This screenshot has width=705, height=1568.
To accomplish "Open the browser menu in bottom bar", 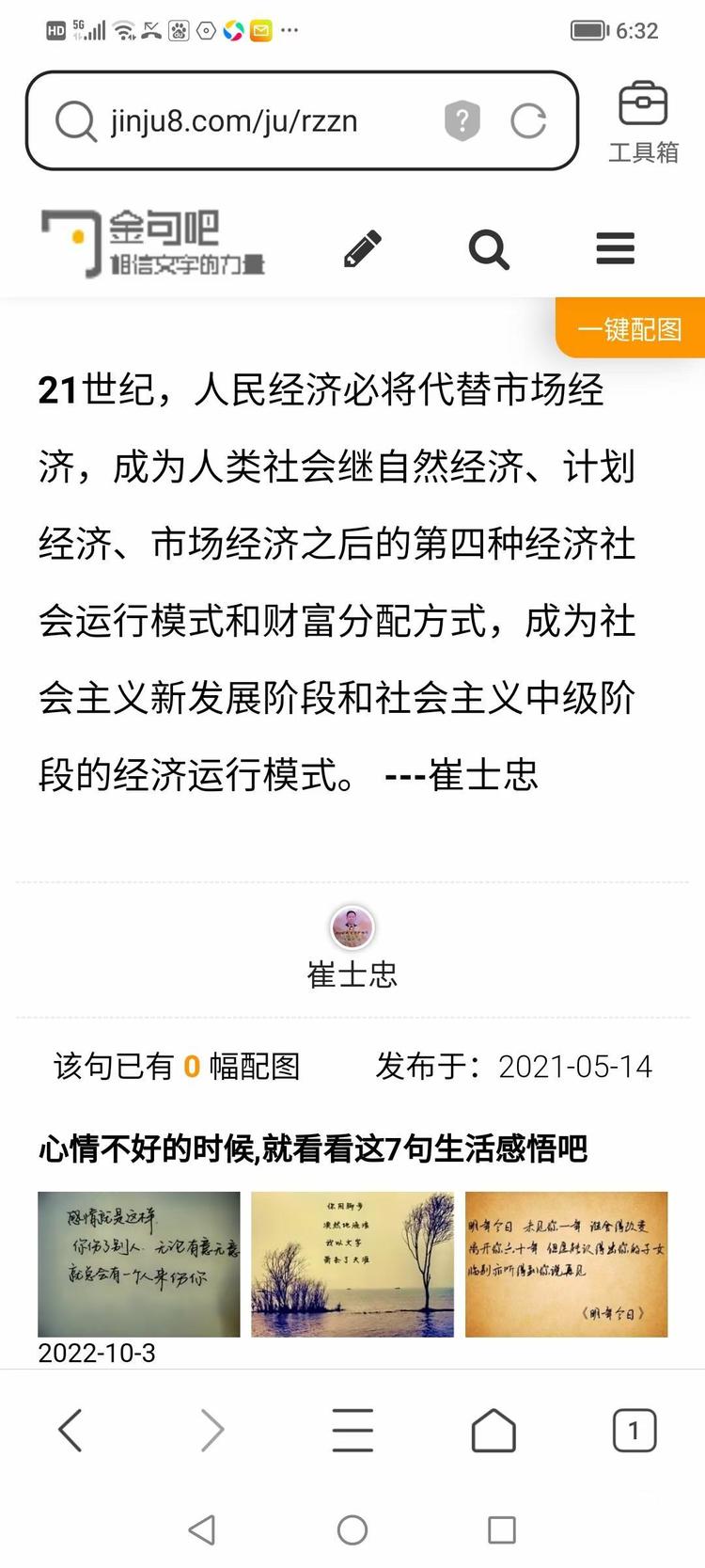I will click(x=352, y=1431).
